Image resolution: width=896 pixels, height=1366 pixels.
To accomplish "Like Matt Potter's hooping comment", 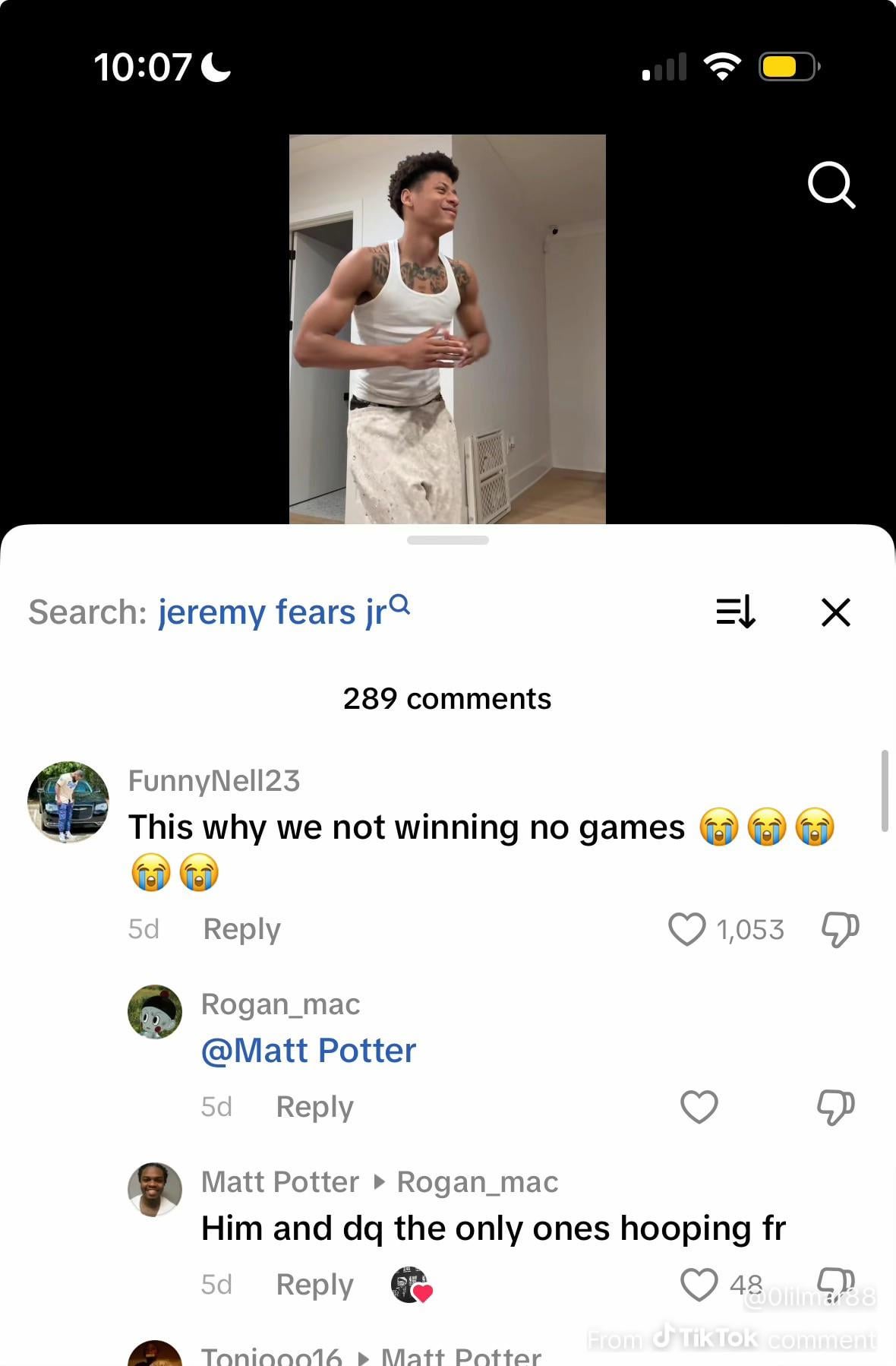I will [x=699, y=1284].
